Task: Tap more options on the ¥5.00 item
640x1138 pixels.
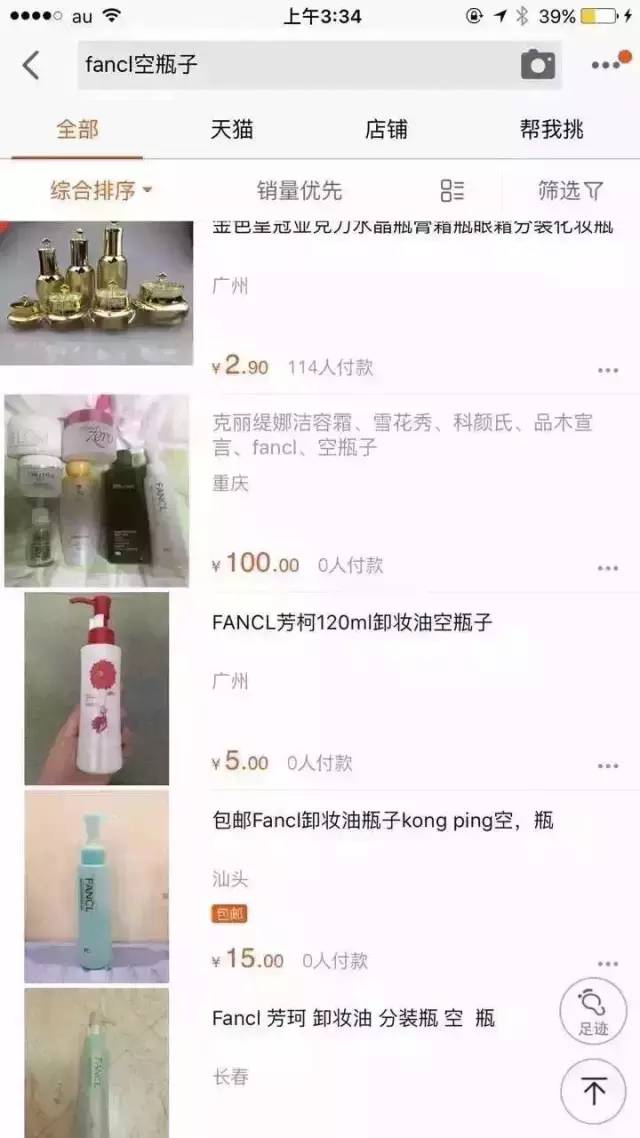Action: 608,765
